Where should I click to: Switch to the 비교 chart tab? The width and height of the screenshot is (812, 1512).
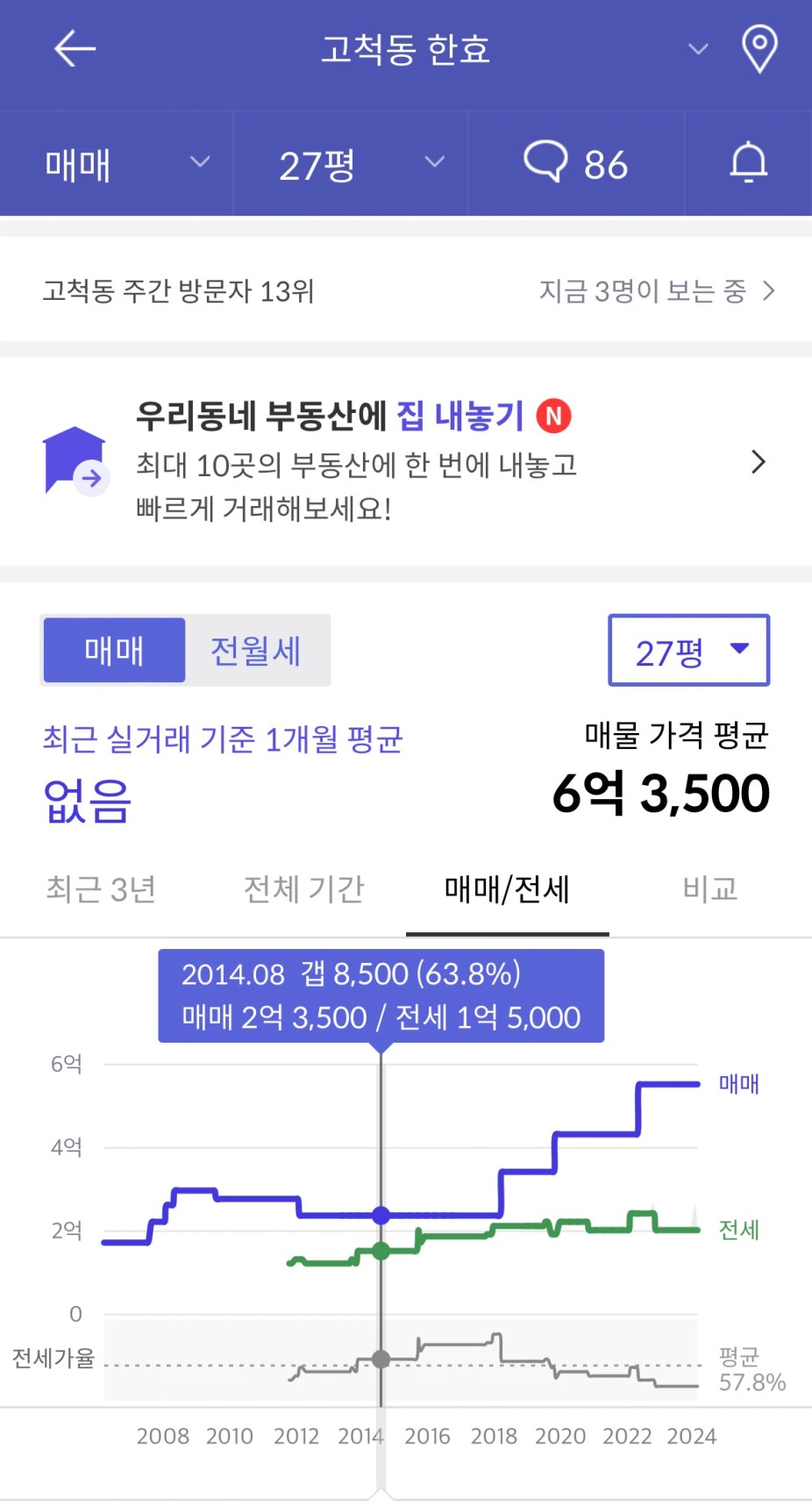710,889
